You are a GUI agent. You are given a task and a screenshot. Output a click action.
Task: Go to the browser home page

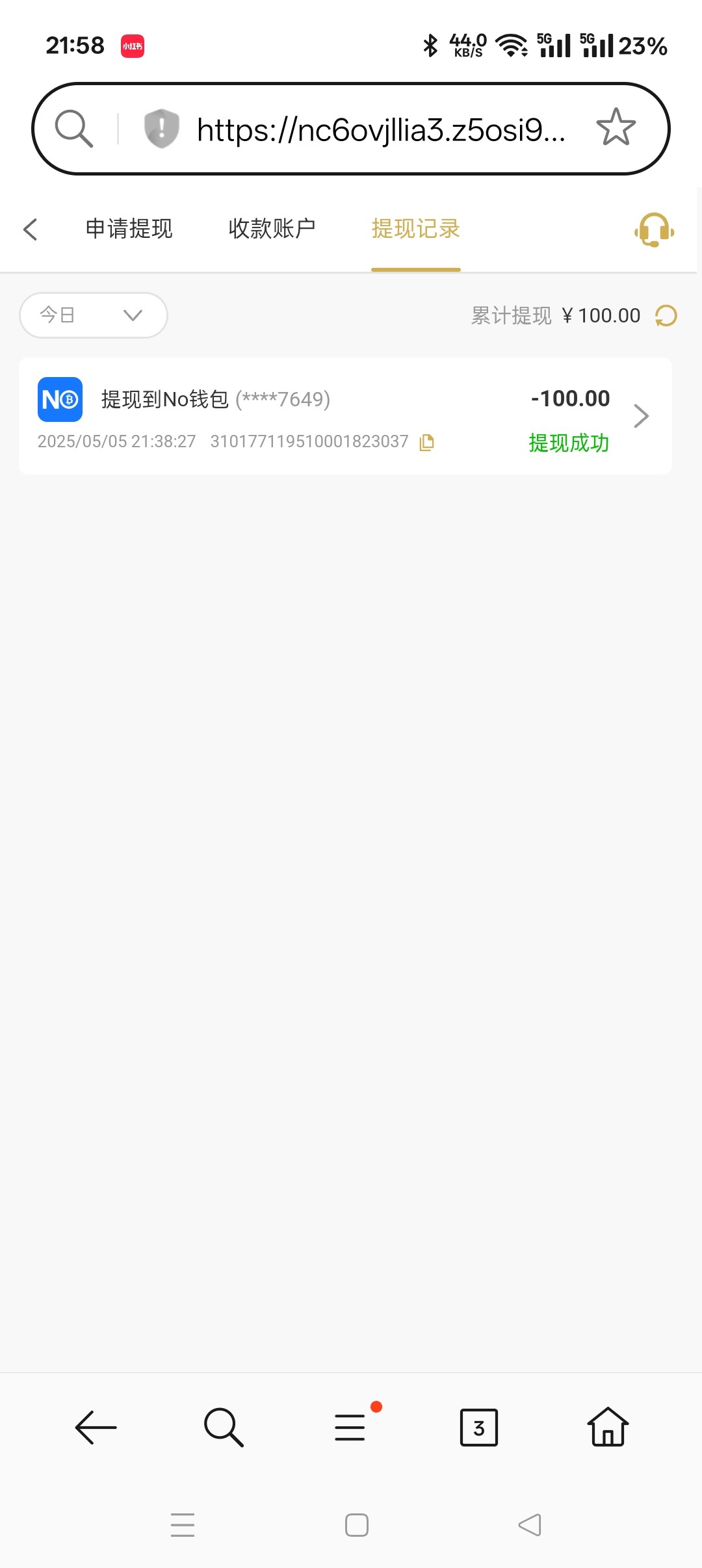pyautogui.click(x=608, y=1426)
